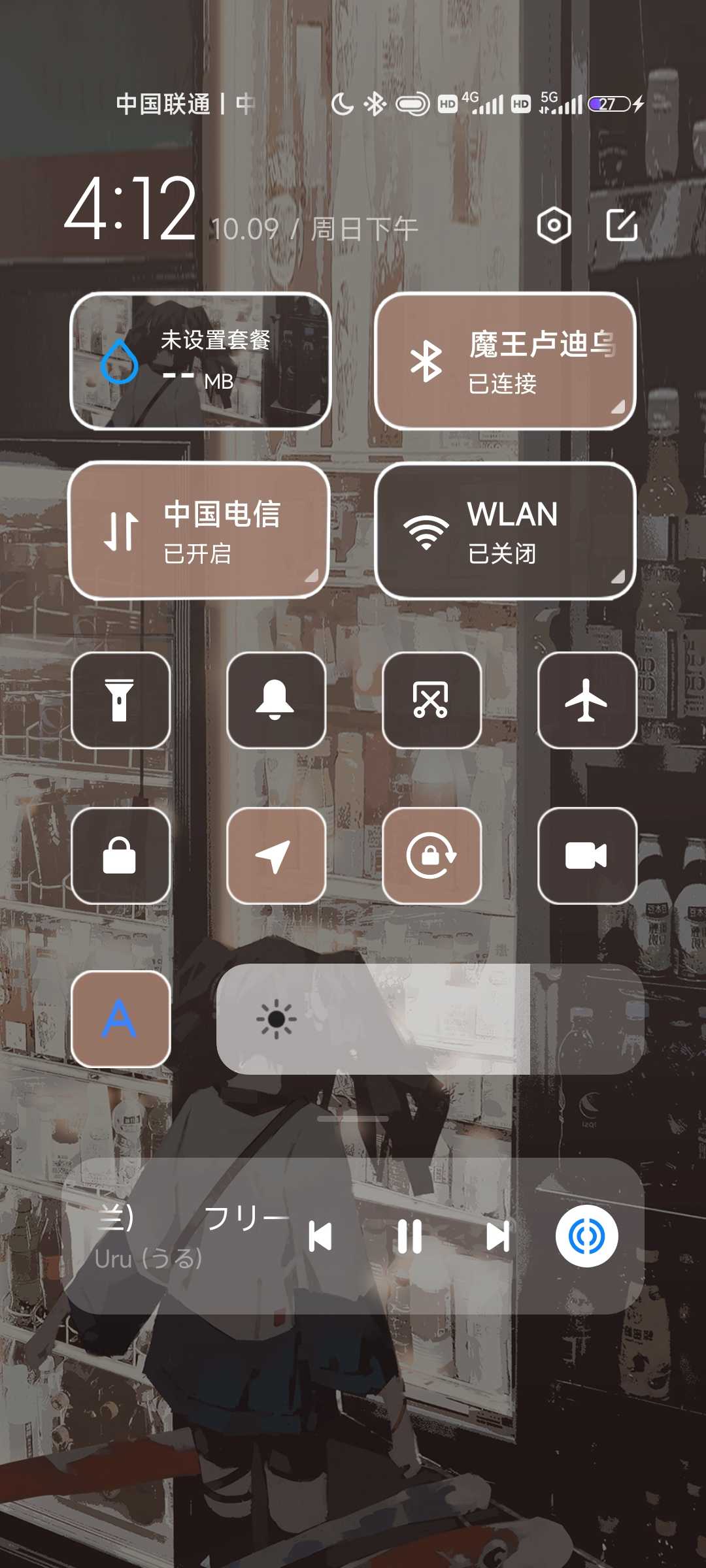This screenshot has height=1568, width=706.
Task: Toggle auto brightness A tile
Action: point(120,1019)
